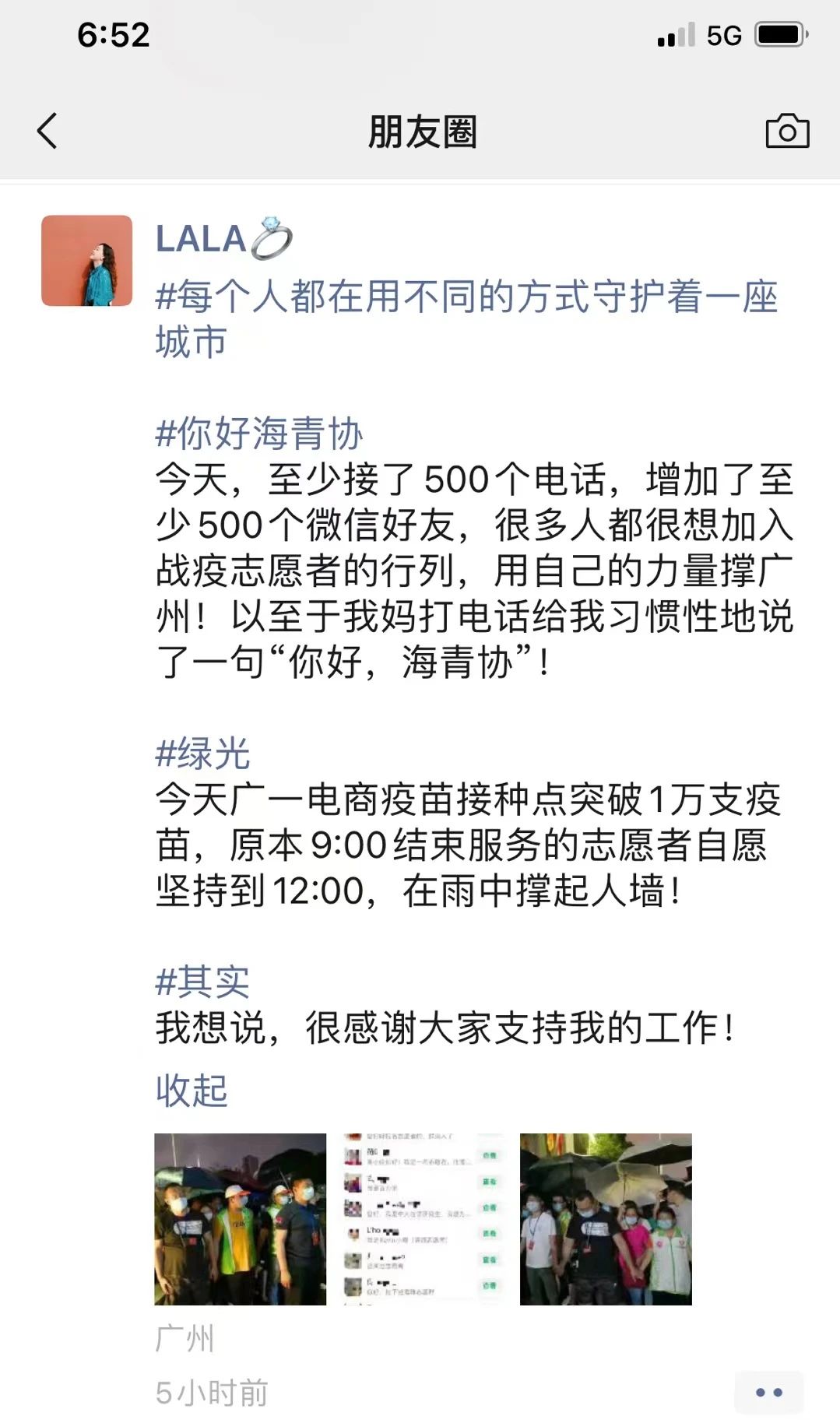View third photo with umbrellas
Viewport: 840px width, 1423px height.
click(x=606, y=1219)
